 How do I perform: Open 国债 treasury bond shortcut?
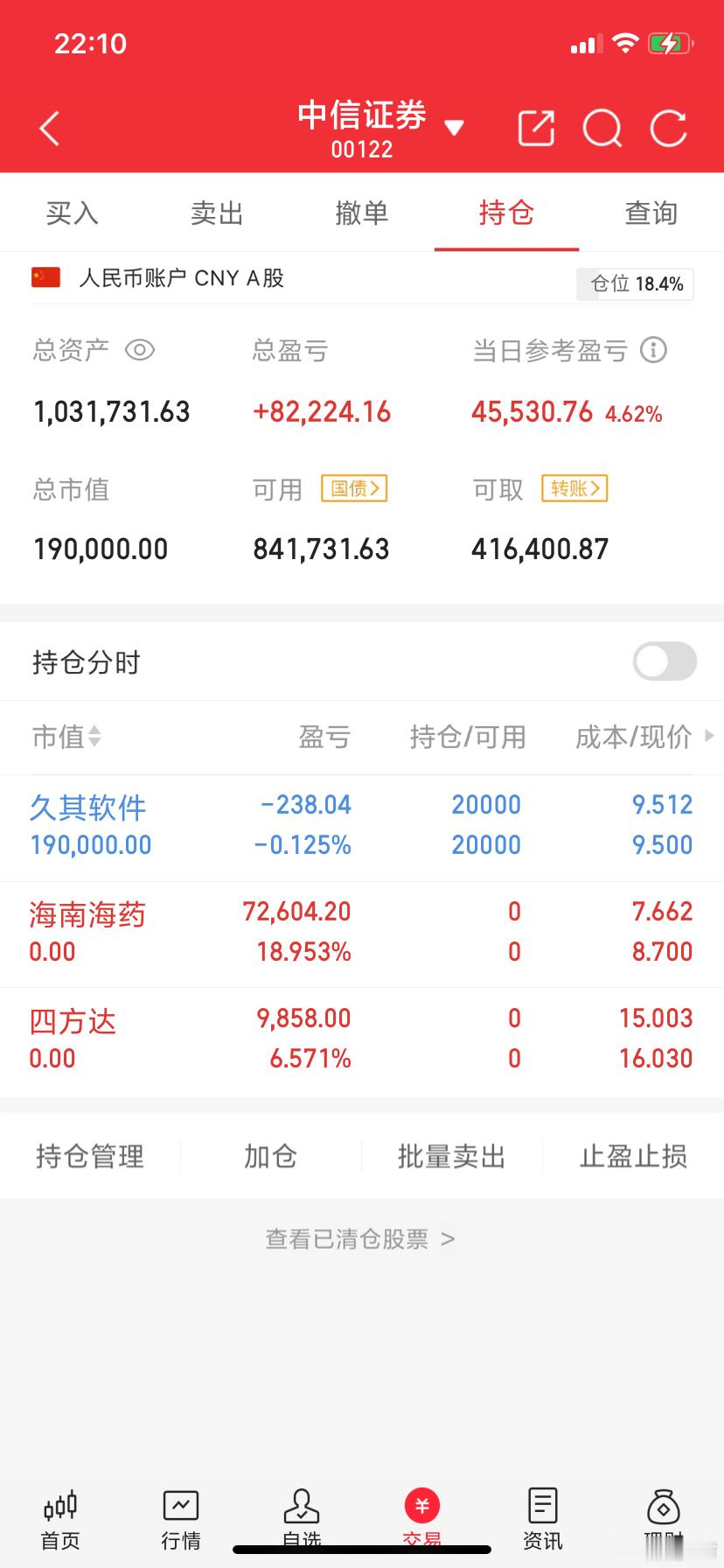tap(353, 487)
